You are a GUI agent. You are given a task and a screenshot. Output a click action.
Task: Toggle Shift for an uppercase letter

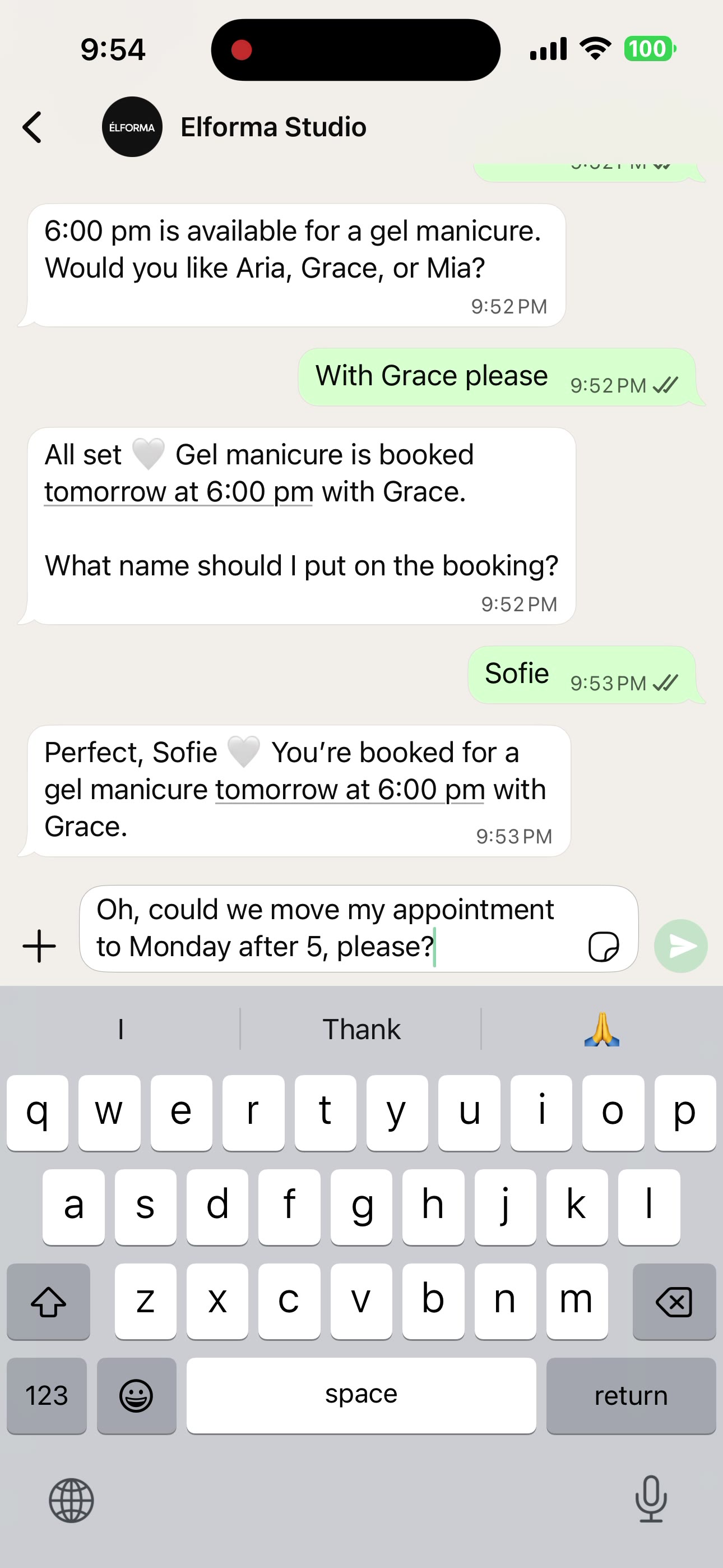[x=48, y=1301]
